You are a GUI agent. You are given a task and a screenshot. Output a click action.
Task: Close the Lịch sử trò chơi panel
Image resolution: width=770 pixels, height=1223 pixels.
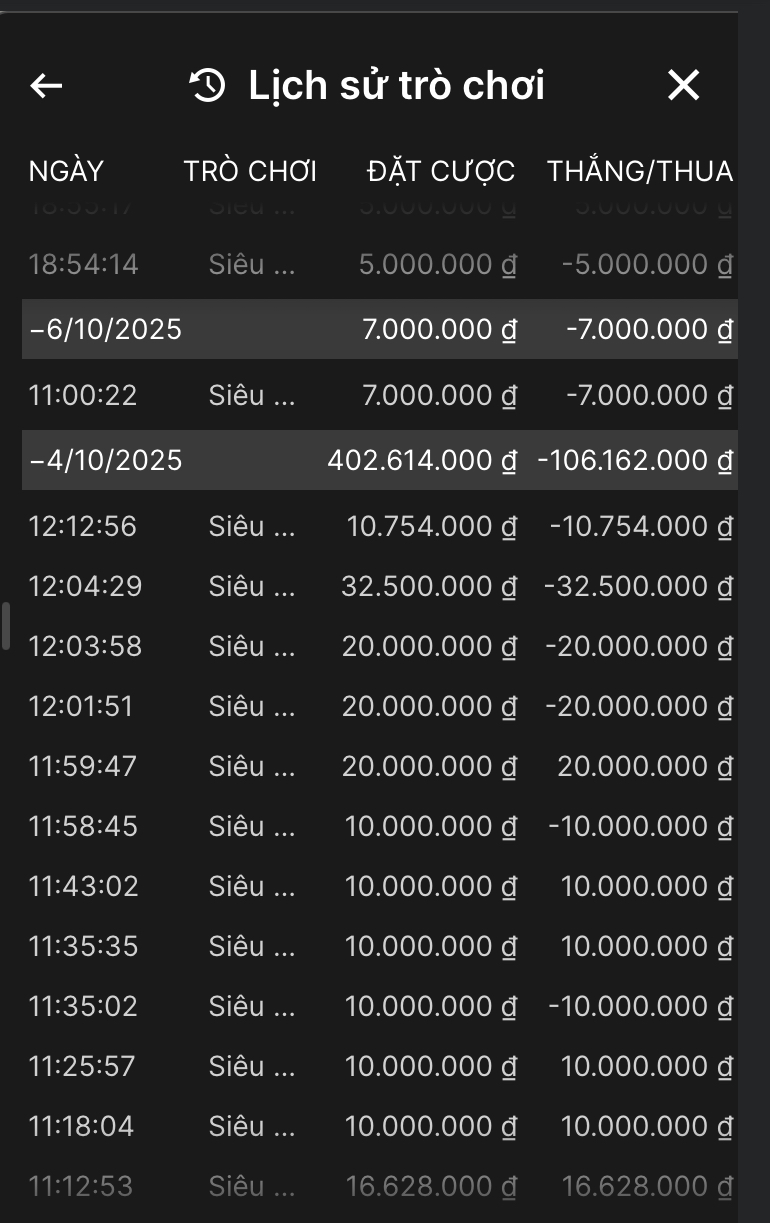click(x=683, y=86)
